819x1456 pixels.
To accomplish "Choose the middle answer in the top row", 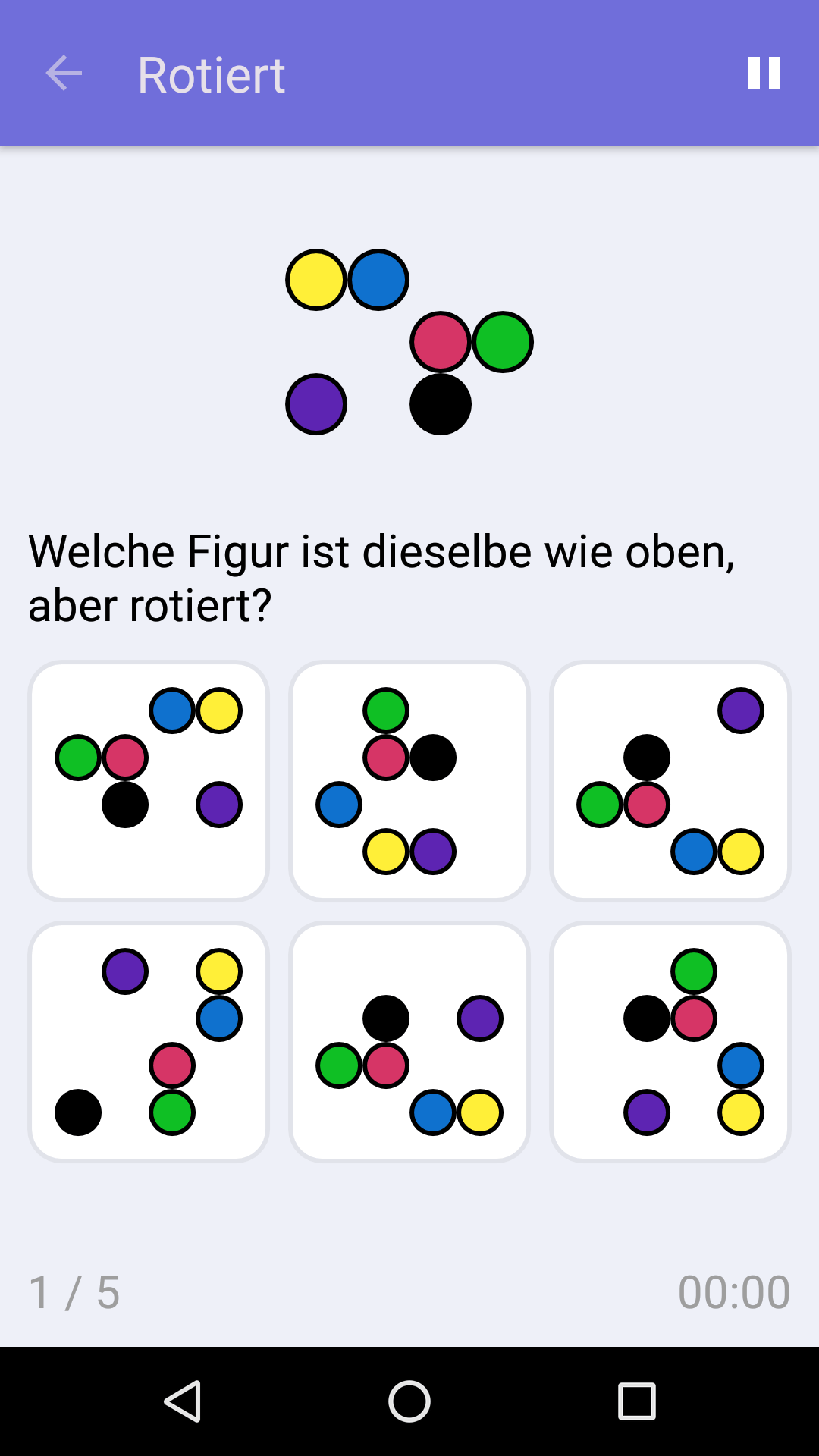I will pos(409,781).
